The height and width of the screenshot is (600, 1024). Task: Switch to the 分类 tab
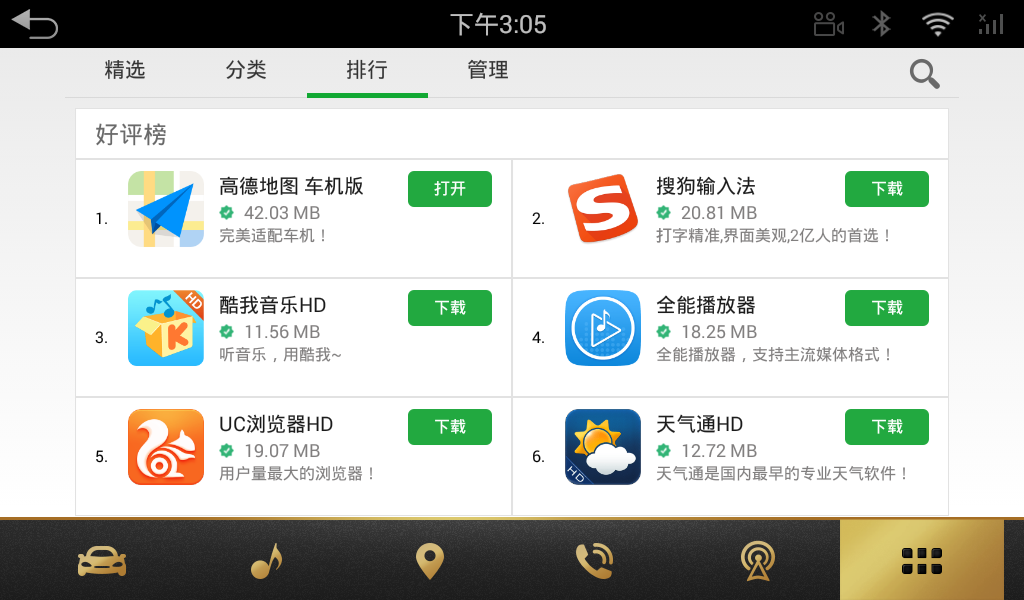coord(246,70)
